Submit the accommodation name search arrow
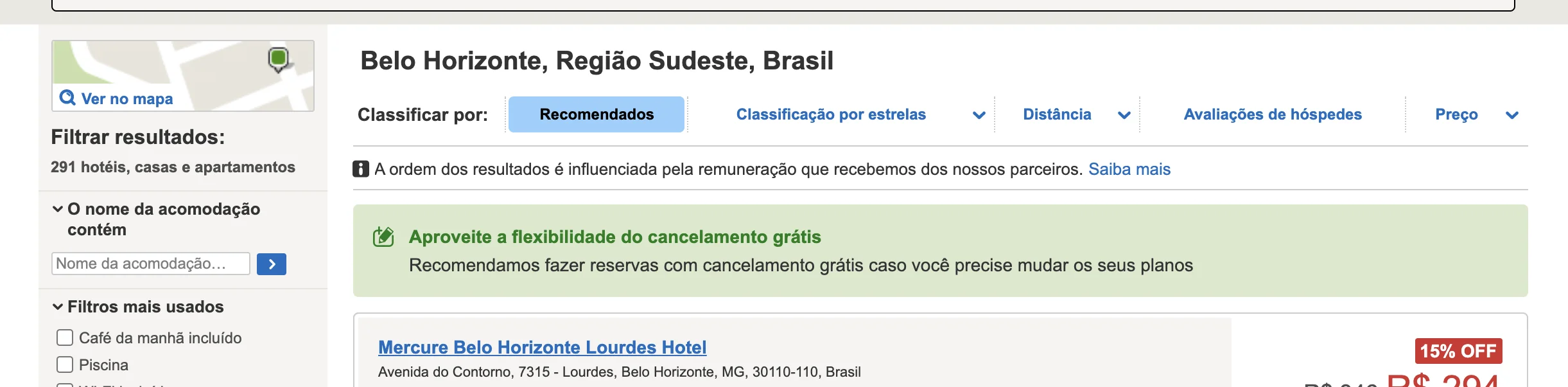The image size is (1568, 387). pyautogui.click(x=272, y=264)
